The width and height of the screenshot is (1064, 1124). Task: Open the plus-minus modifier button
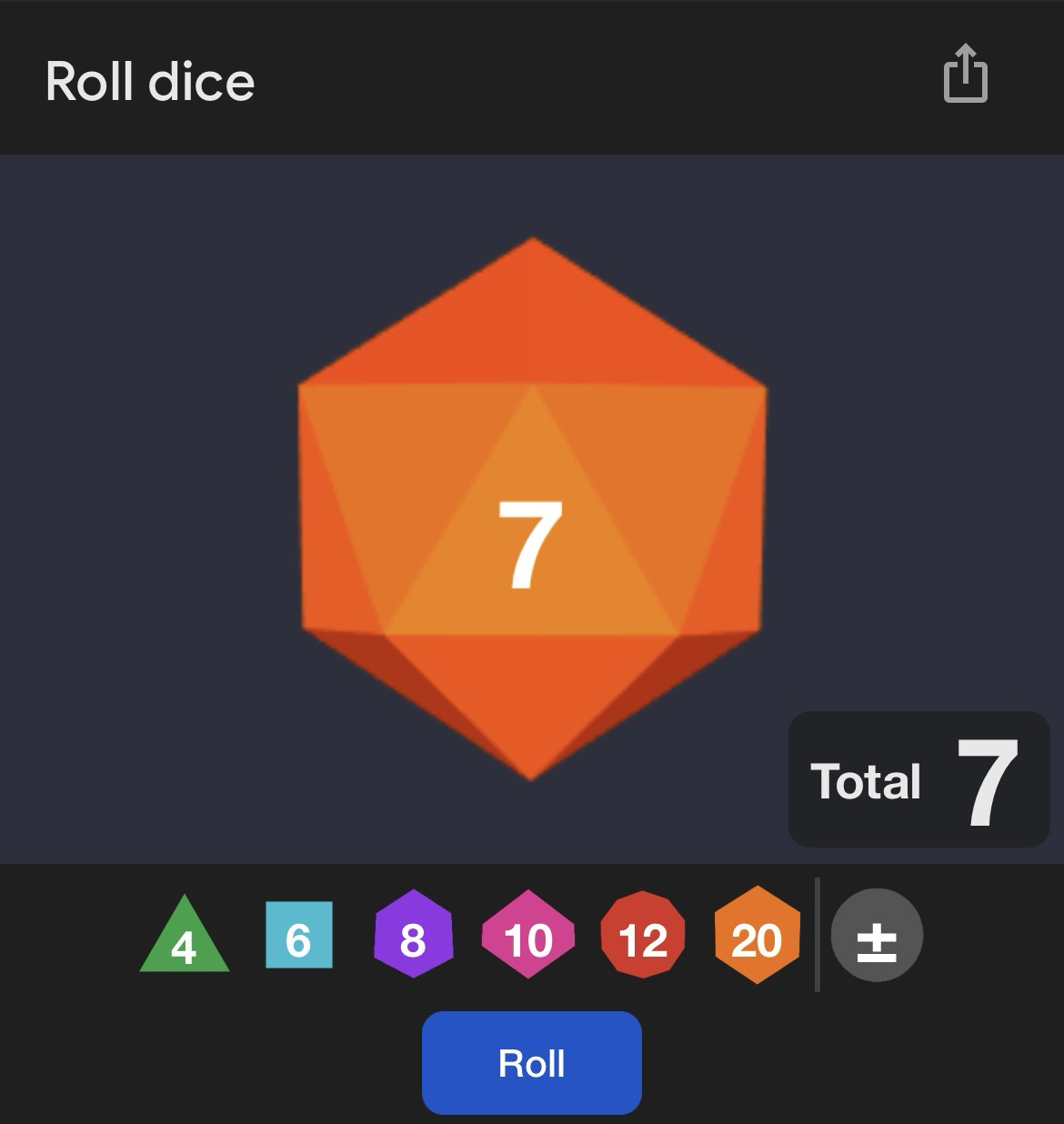tap(877, 935)
